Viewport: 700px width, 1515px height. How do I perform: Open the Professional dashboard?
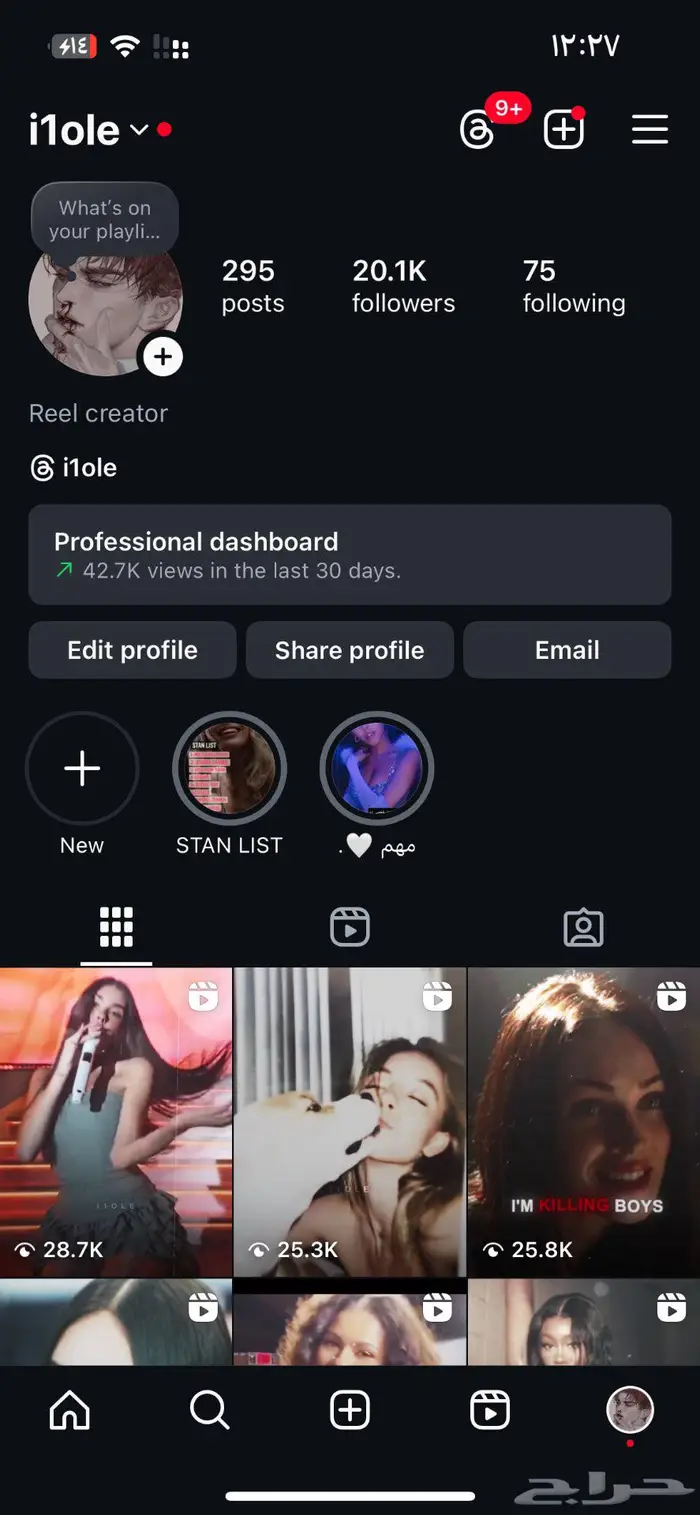[x=349, y=555]
